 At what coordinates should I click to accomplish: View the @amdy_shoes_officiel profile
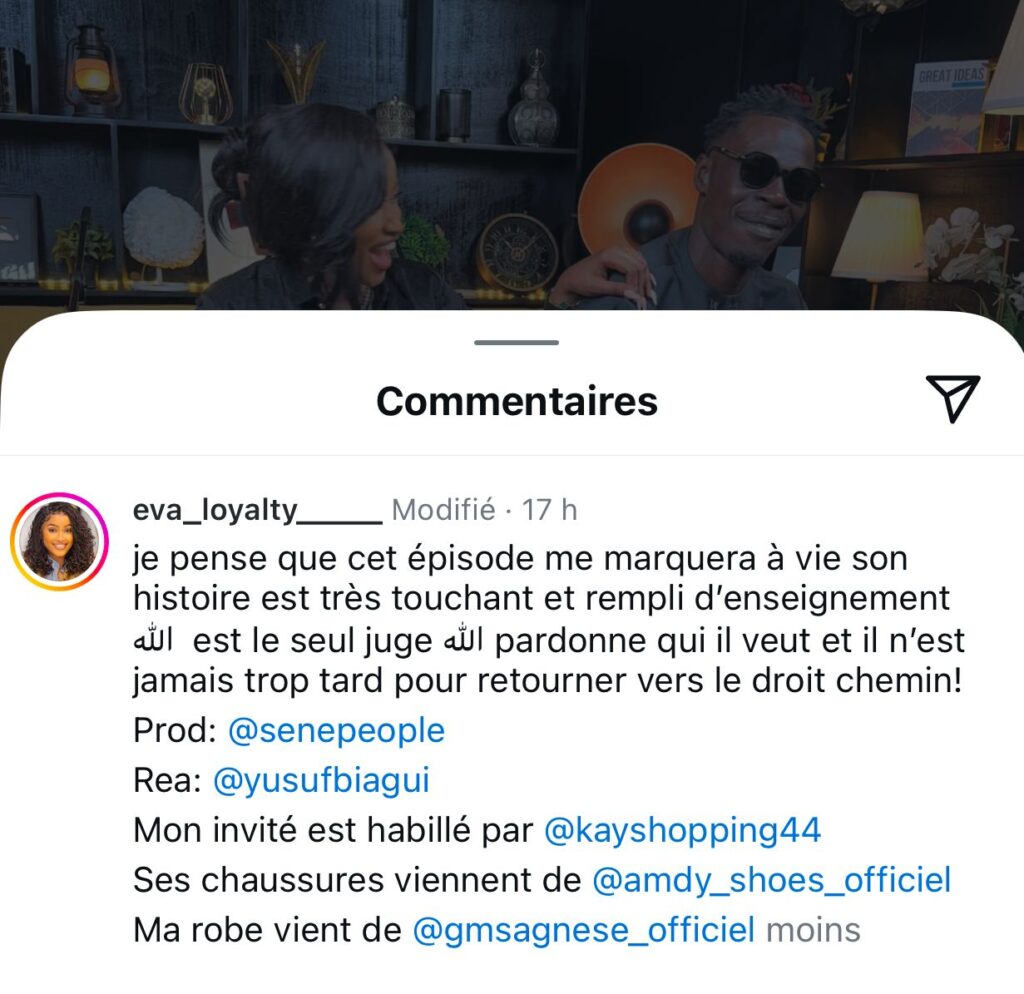771,880
